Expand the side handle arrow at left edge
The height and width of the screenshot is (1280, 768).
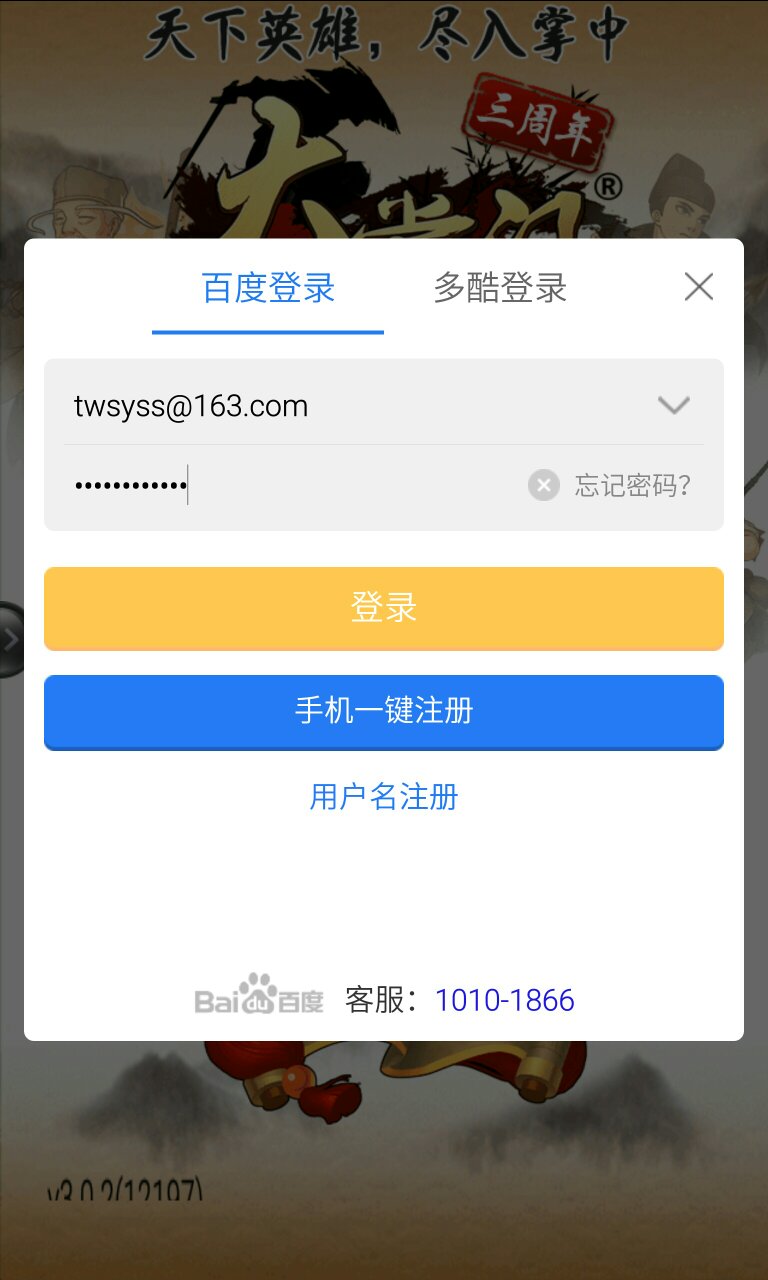coord(10,640)
